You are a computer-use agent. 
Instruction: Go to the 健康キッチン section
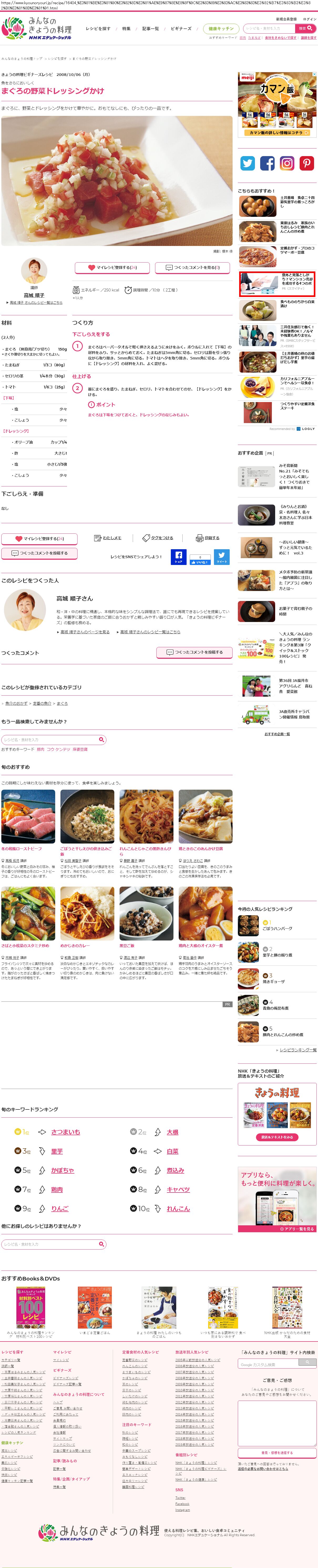tap(220, 29)
